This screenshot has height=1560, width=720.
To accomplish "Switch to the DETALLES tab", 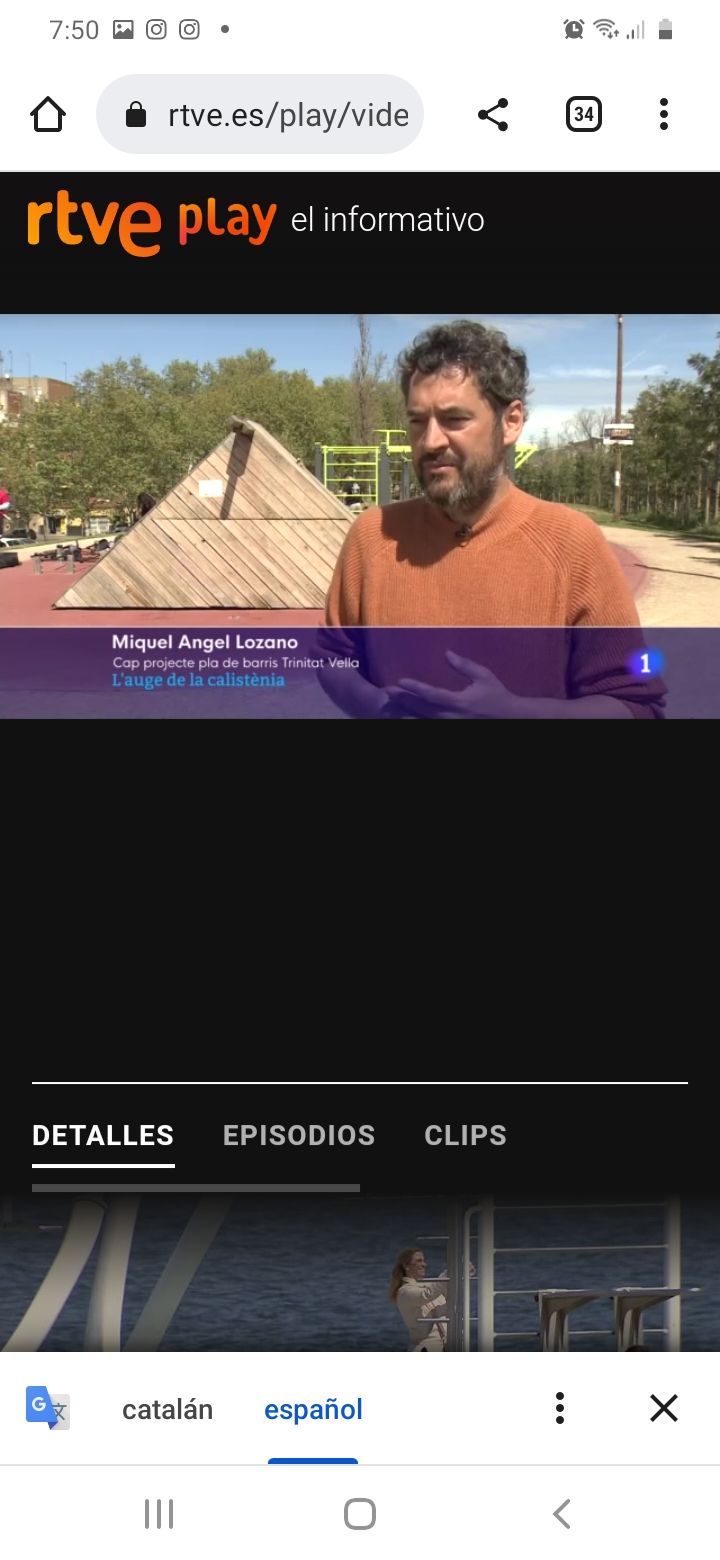I will tap(103, 1135).
